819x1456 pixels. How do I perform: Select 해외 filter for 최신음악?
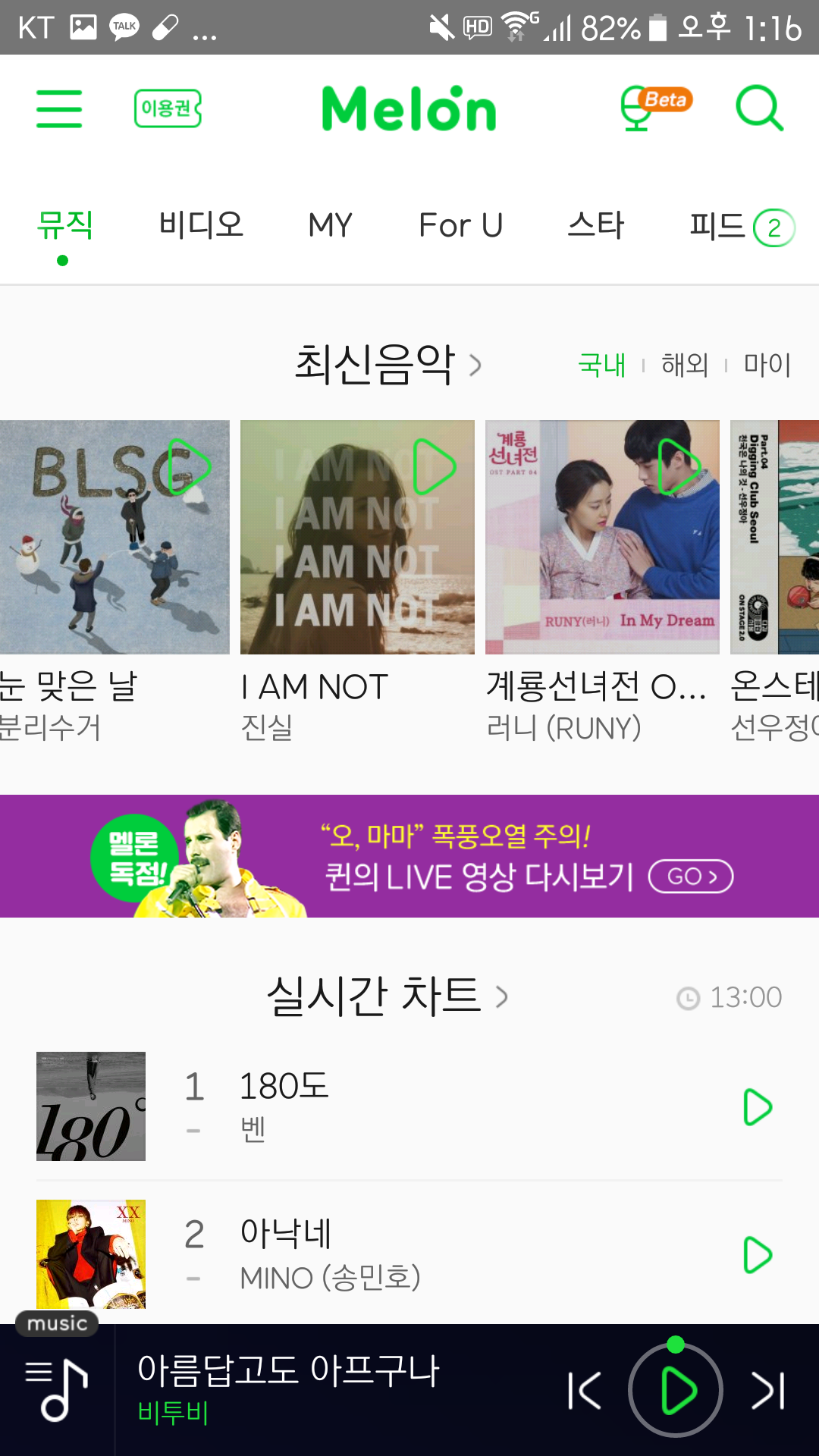[685, 365]
